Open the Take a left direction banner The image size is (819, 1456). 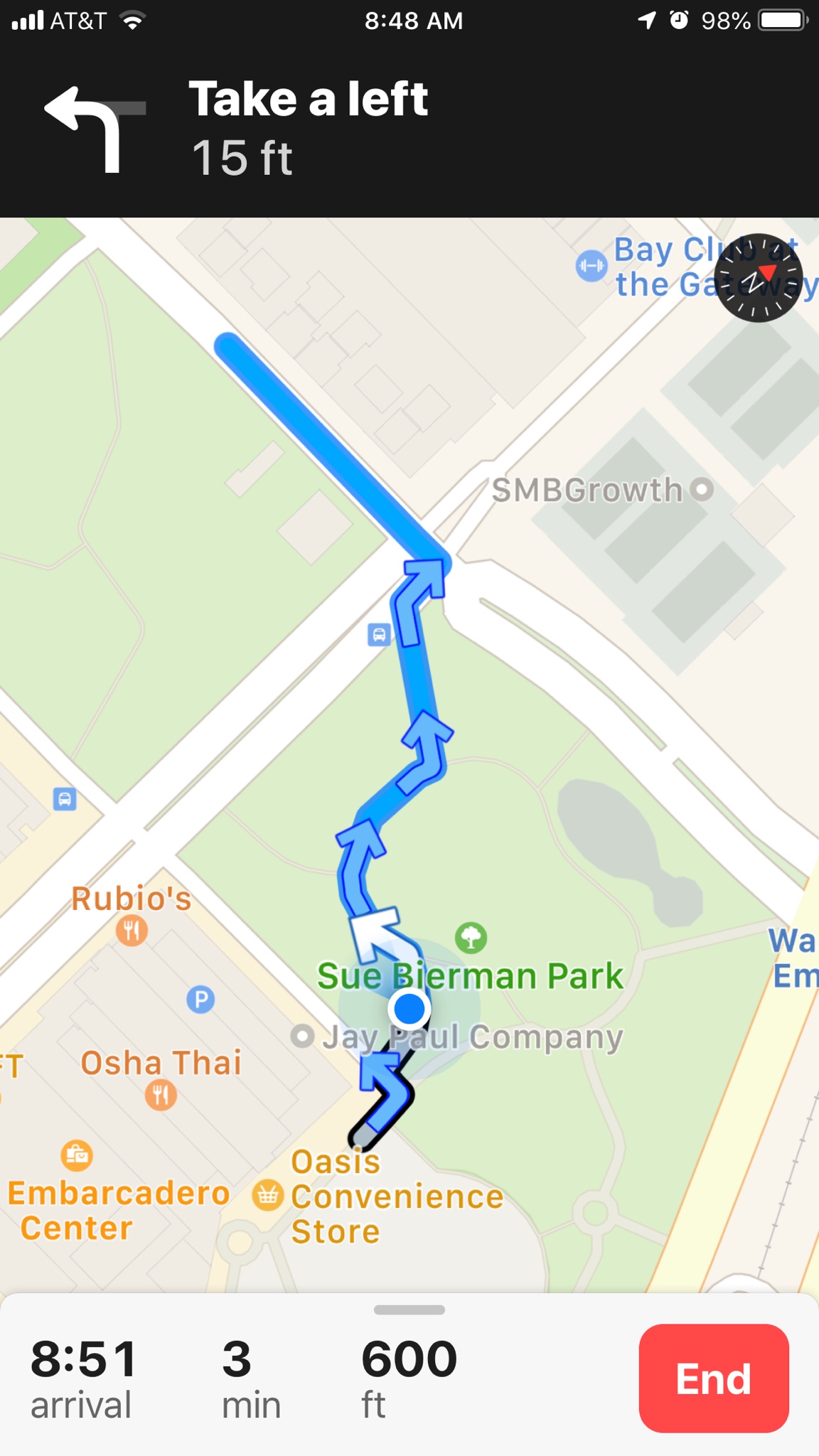point(409,128)
